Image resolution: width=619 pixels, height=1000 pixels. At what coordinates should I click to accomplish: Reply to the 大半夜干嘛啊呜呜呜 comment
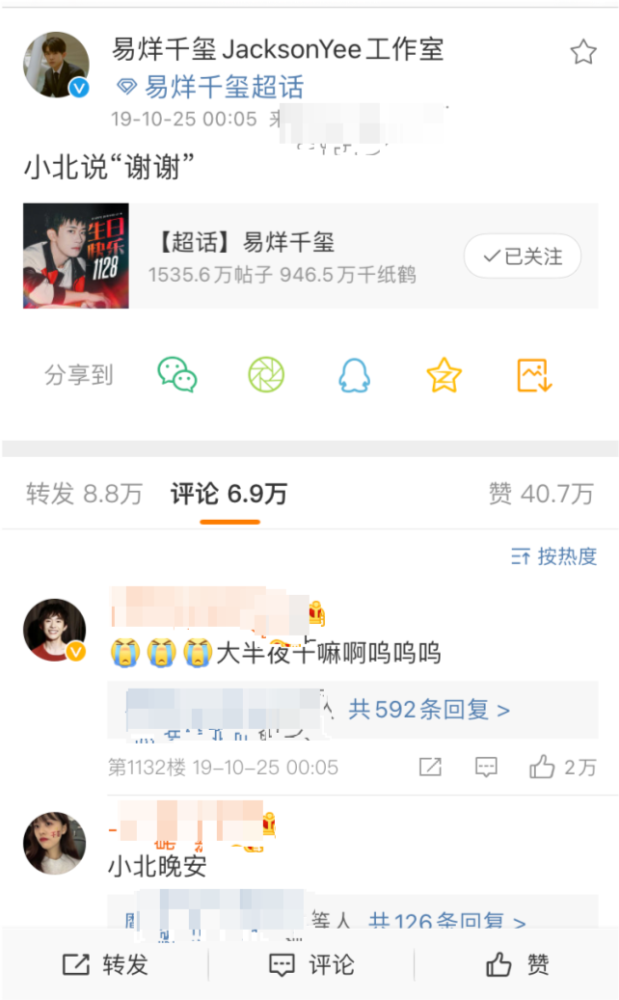(486, 767)
